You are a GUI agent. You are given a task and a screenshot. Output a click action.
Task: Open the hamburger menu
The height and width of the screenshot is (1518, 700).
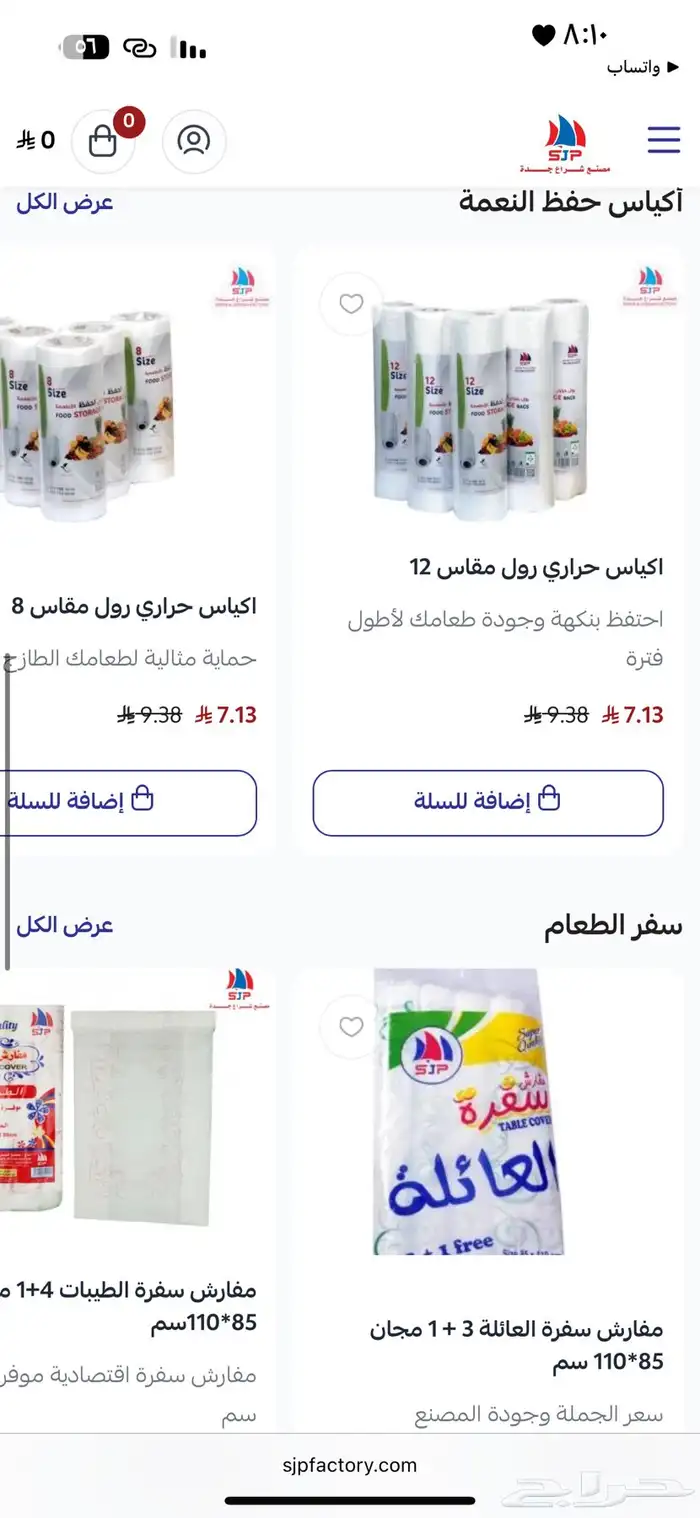[x=663, y=140]
